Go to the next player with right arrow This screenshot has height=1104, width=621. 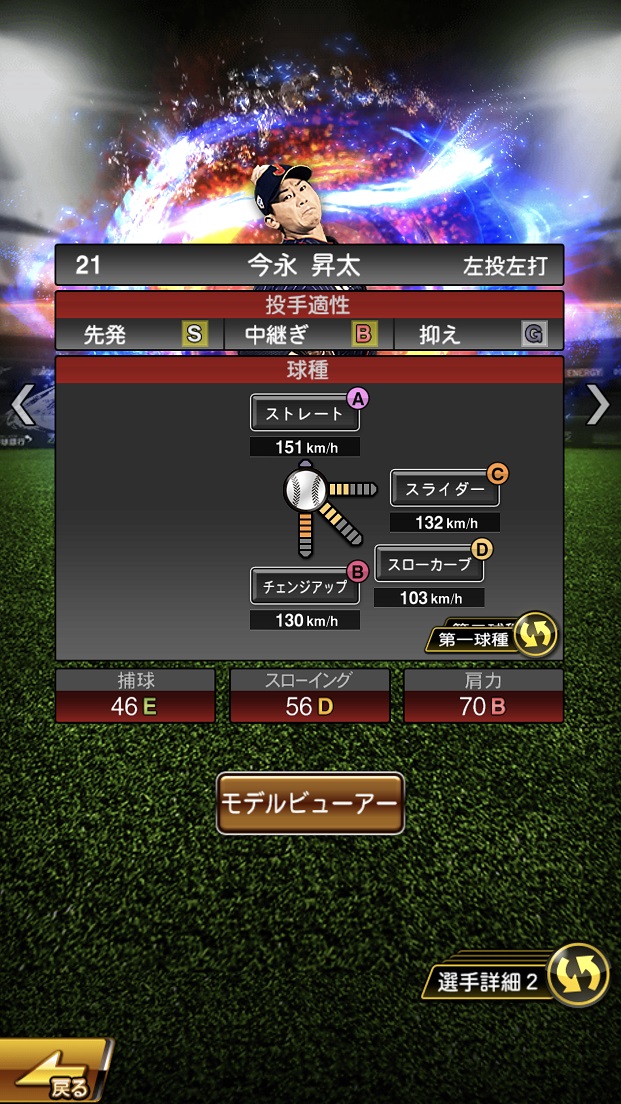click(x=598, y=404)
